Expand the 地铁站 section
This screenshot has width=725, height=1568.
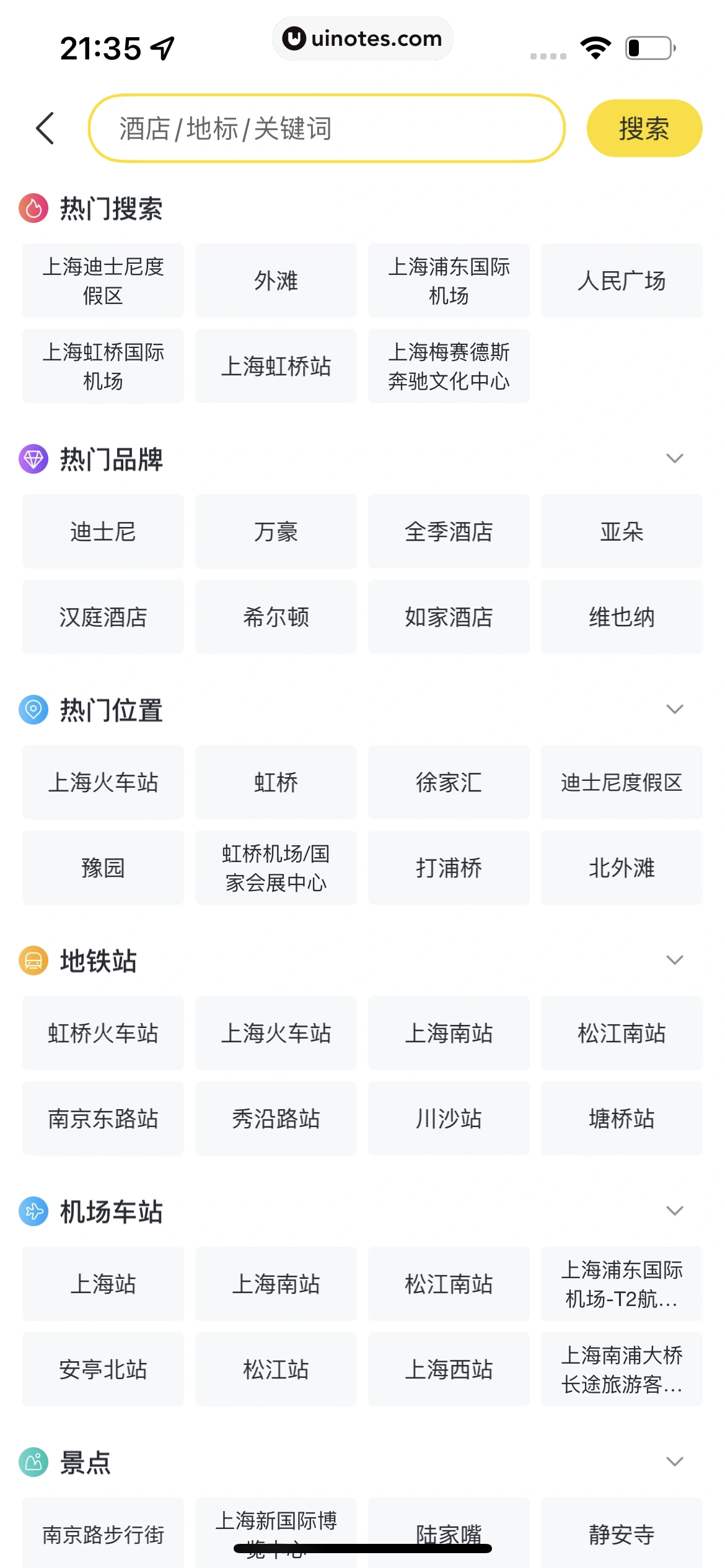674,960
